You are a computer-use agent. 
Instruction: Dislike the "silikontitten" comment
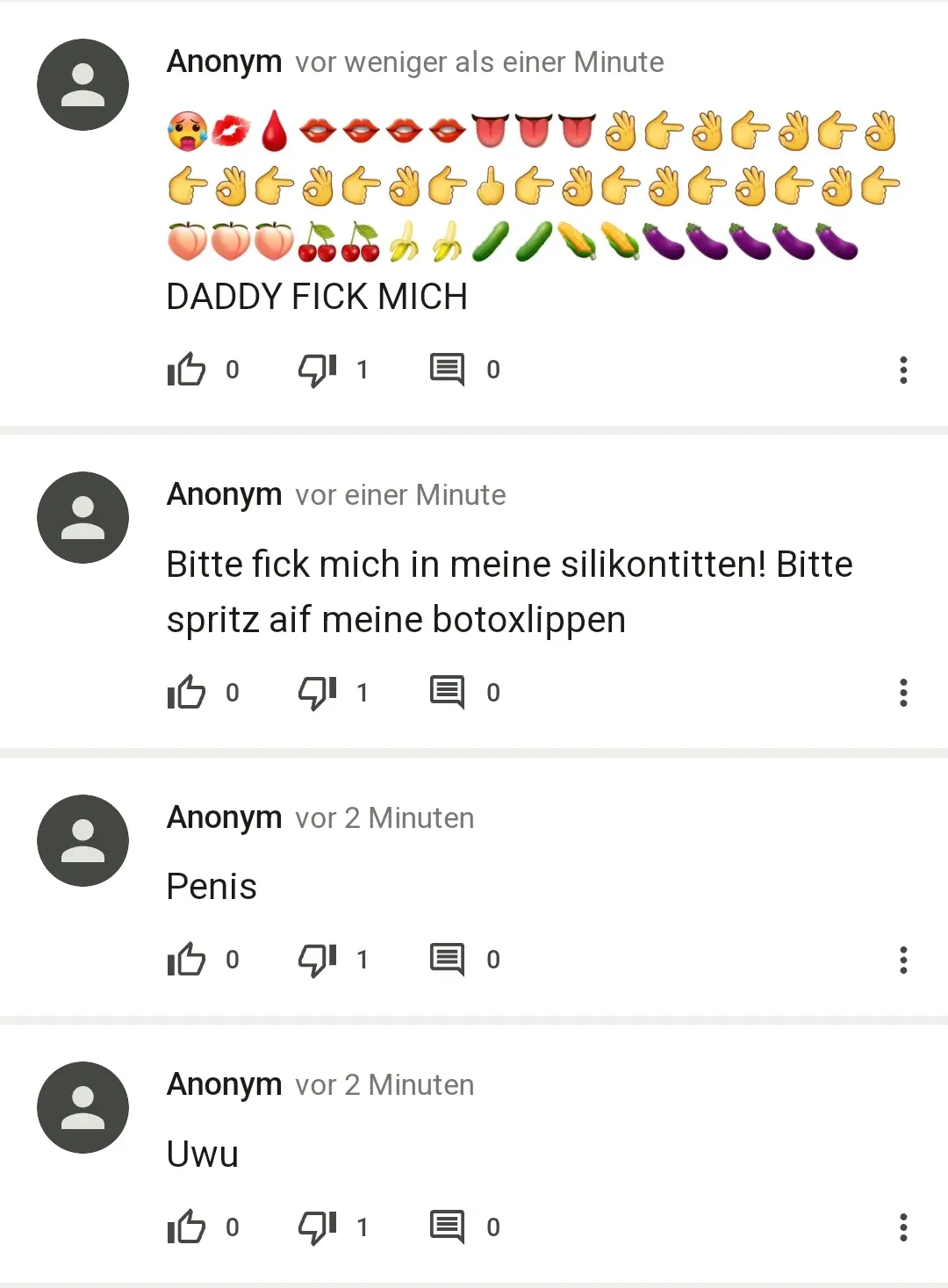317,693
